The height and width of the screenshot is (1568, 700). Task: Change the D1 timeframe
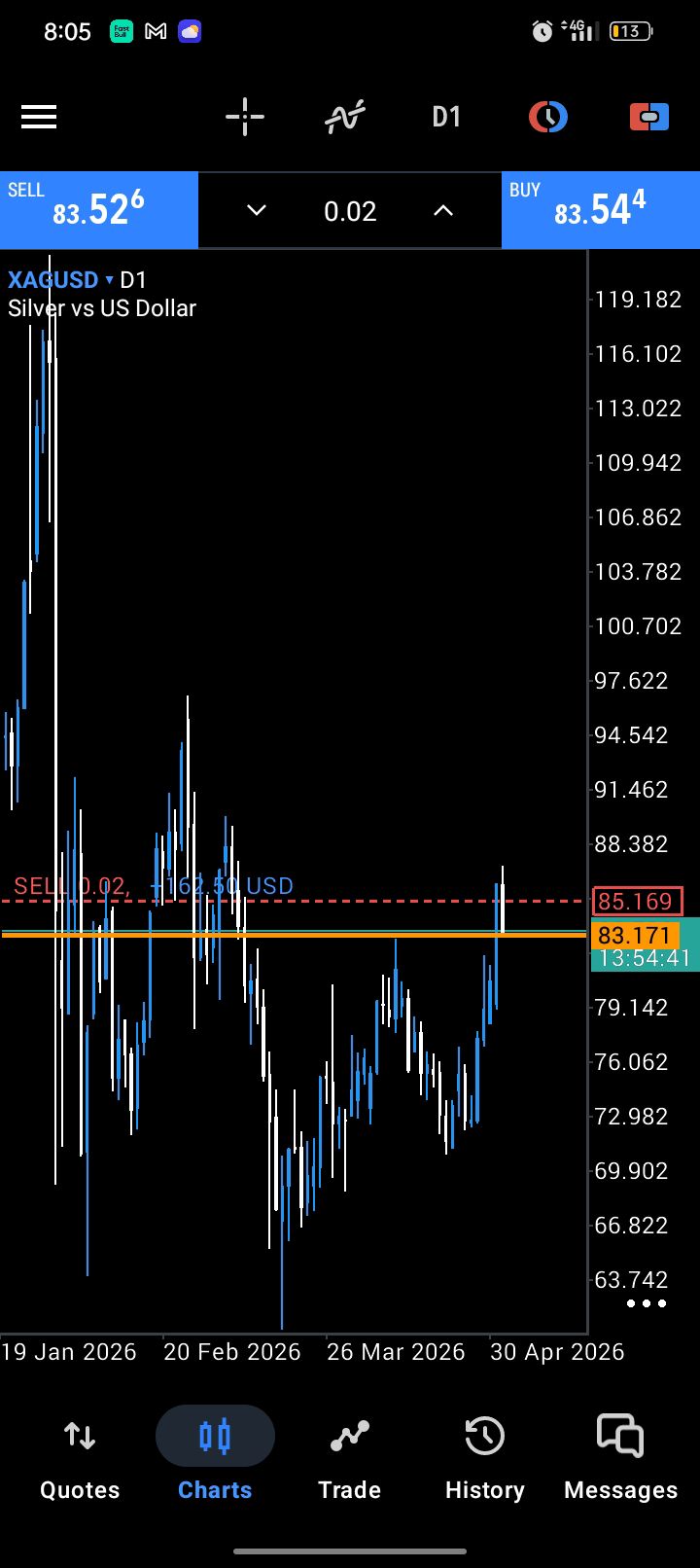point(446,118)
